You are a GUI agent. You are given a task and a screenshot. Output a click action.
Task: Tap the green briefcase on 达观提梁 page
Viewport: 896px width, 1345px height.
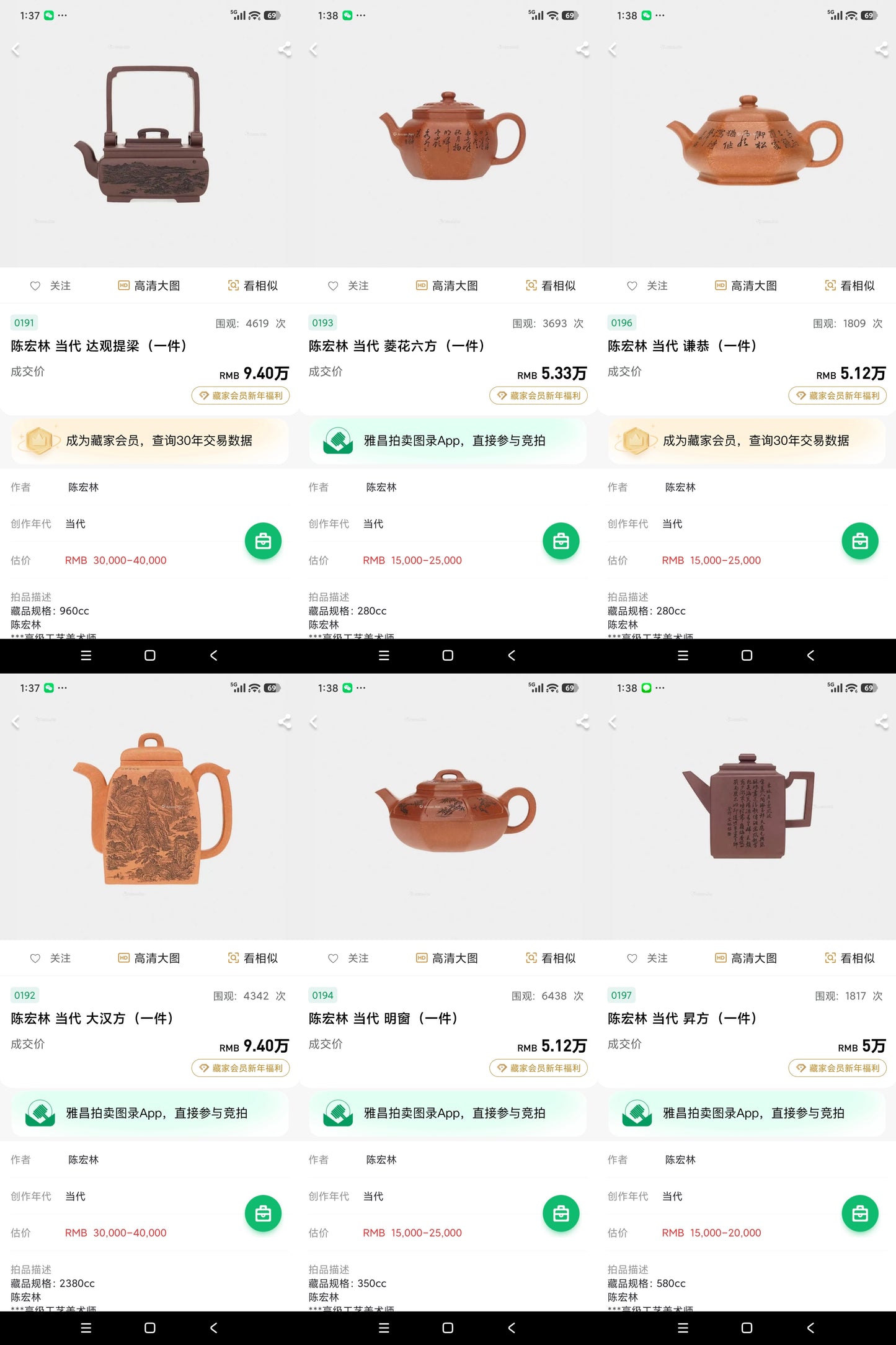[263, 541]
